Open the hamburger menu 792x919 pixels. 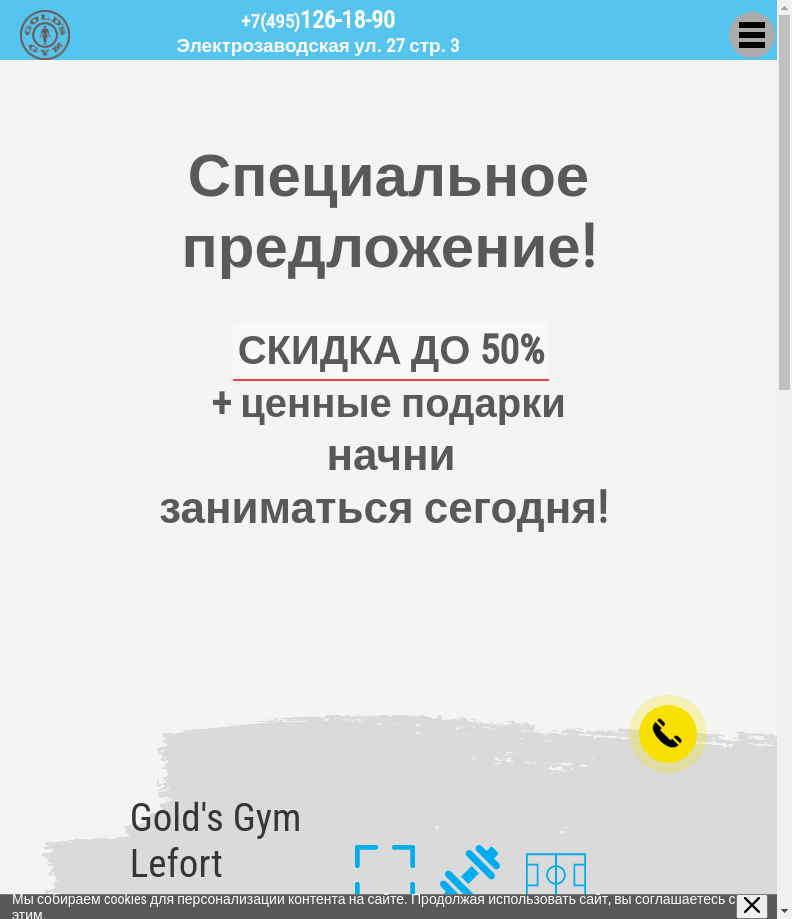click(x=752, y=35)
